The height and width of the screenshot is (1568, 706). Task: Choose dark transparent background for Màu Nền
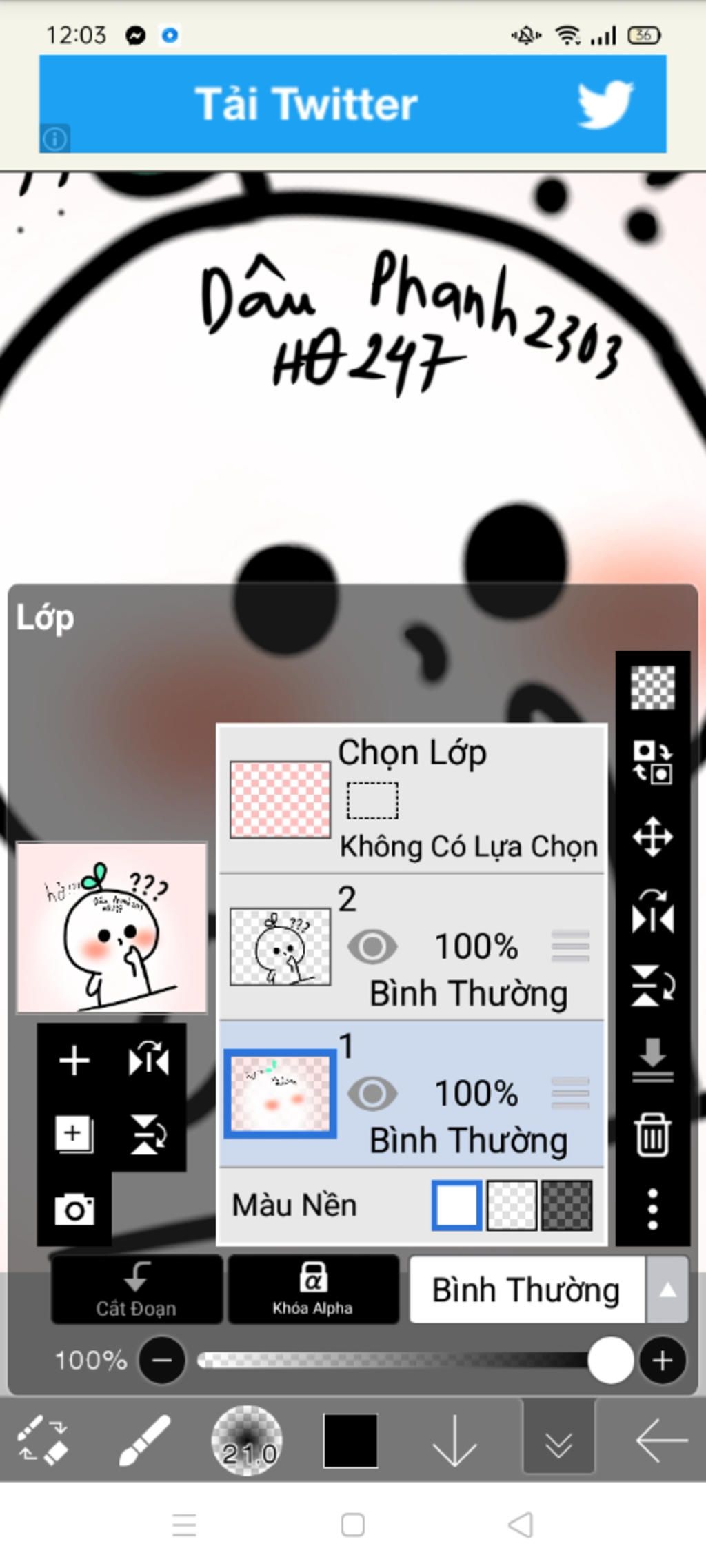pos(567,1205)
